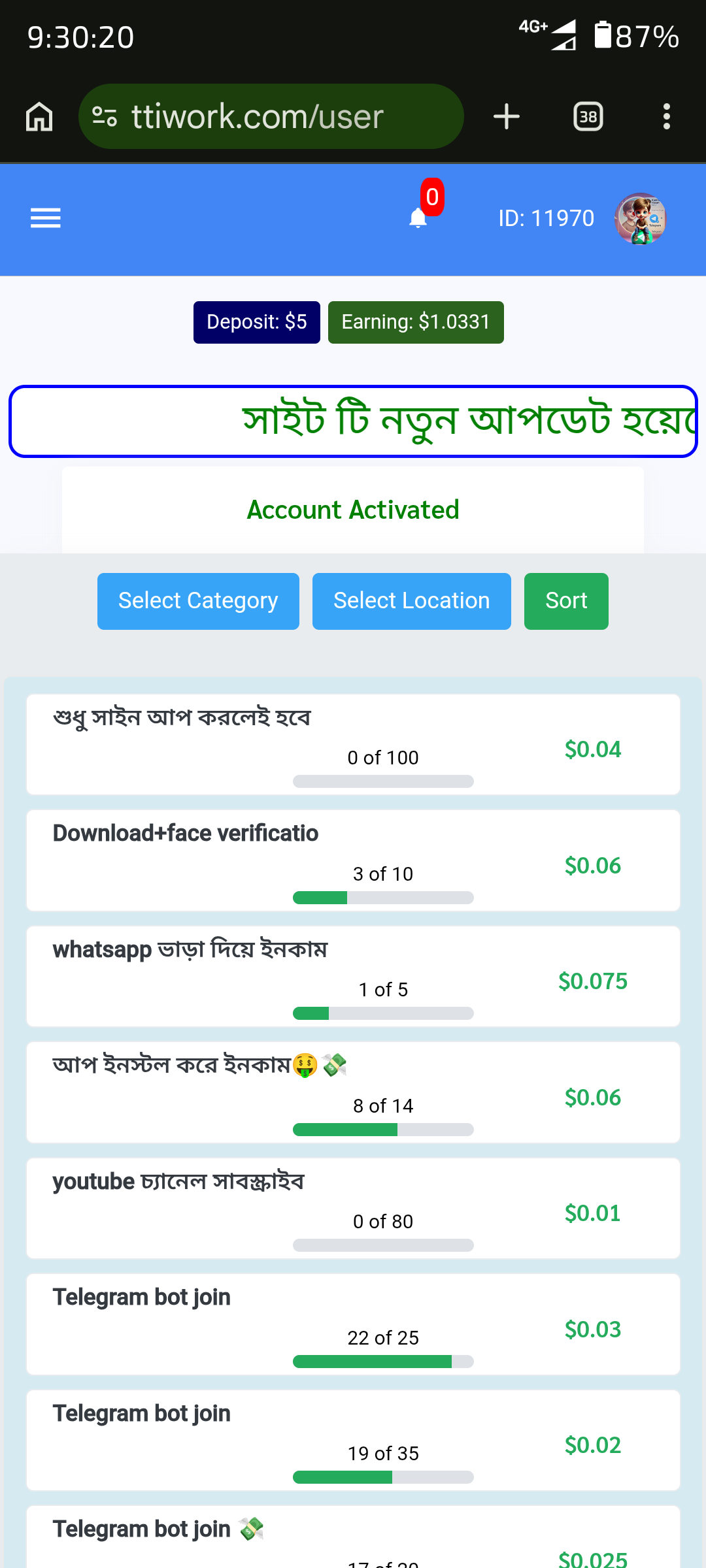Open the browser overflow menu
This screenshot has width=706, height=1568.
(x=667, y=117)
